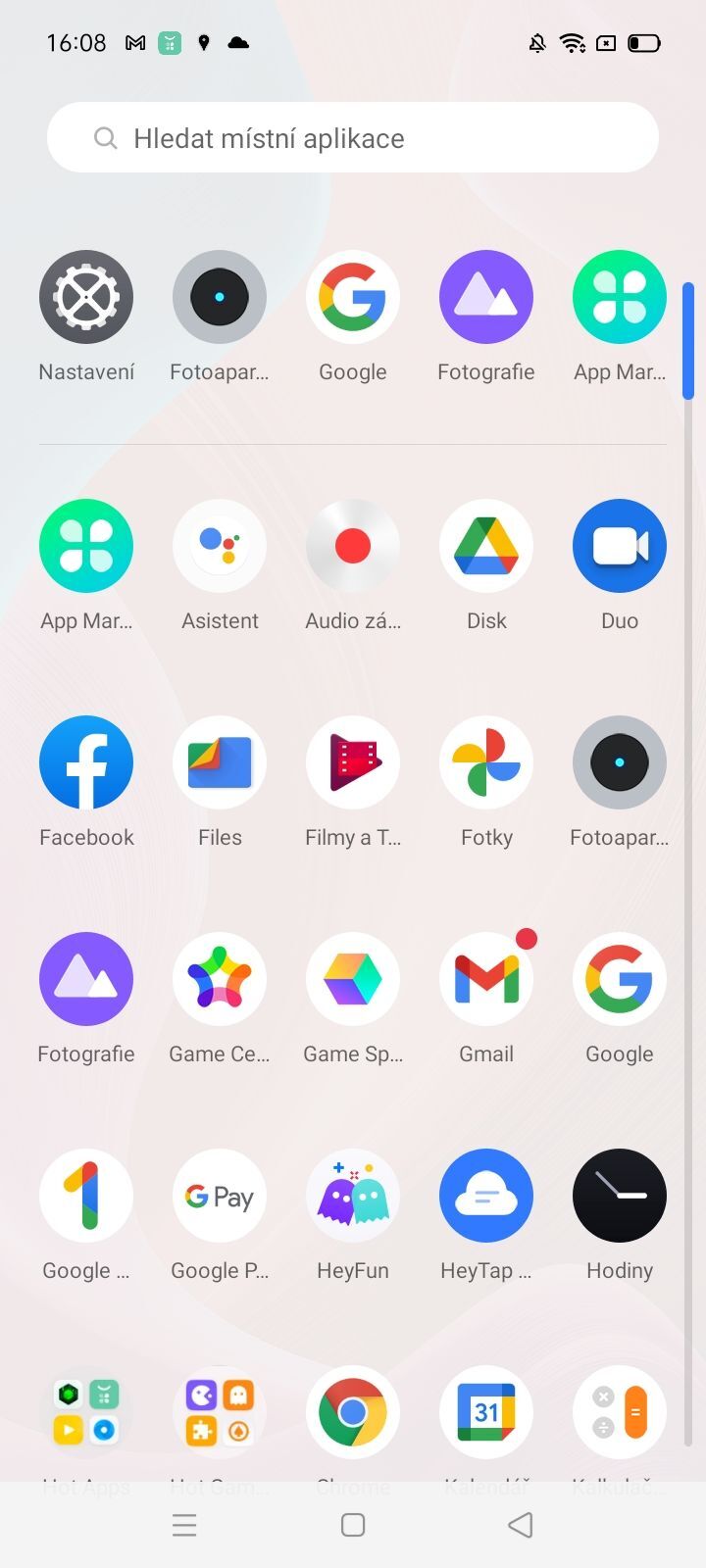The image size is (706, 1568).
Task: Open the Kalkulačka calculator
Action: pyautogui.click(x=620, y=1411)
